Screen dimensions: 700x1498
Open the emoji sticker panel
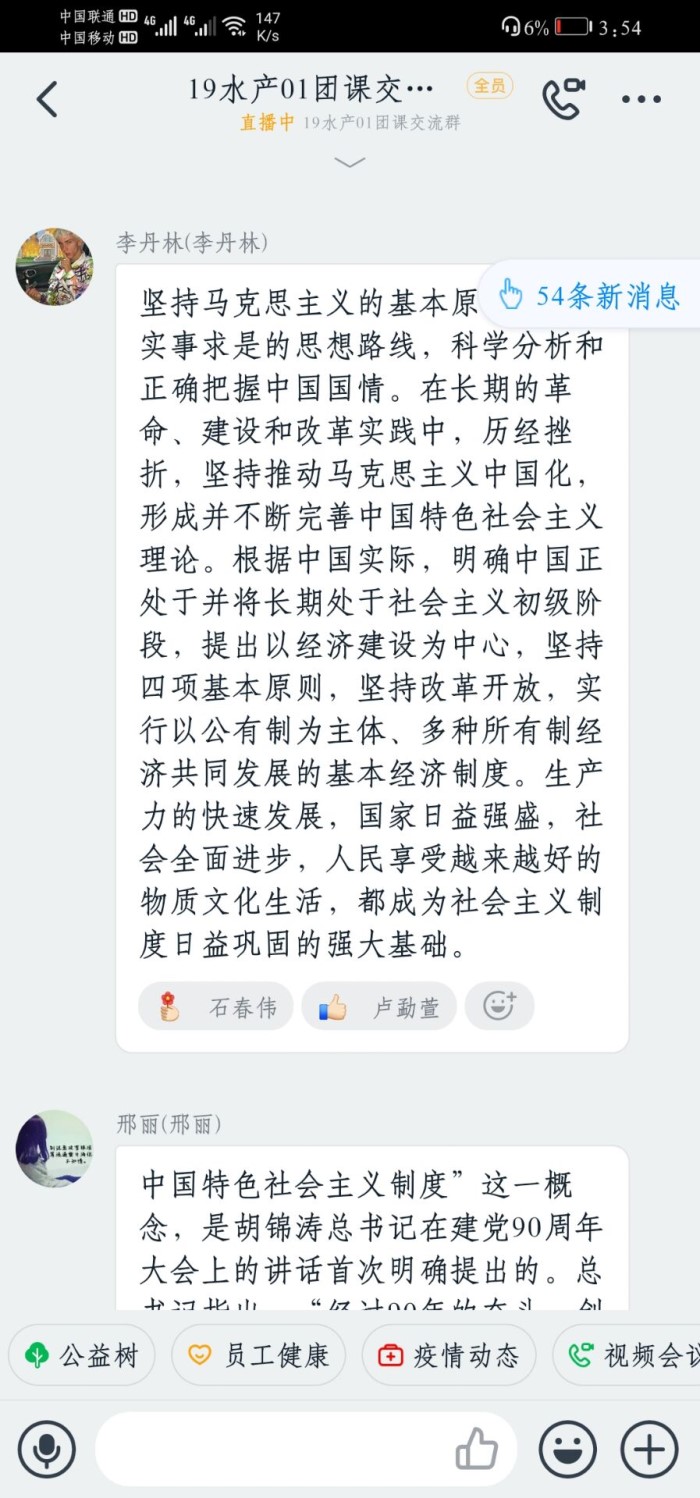[x=568, y=1449]
